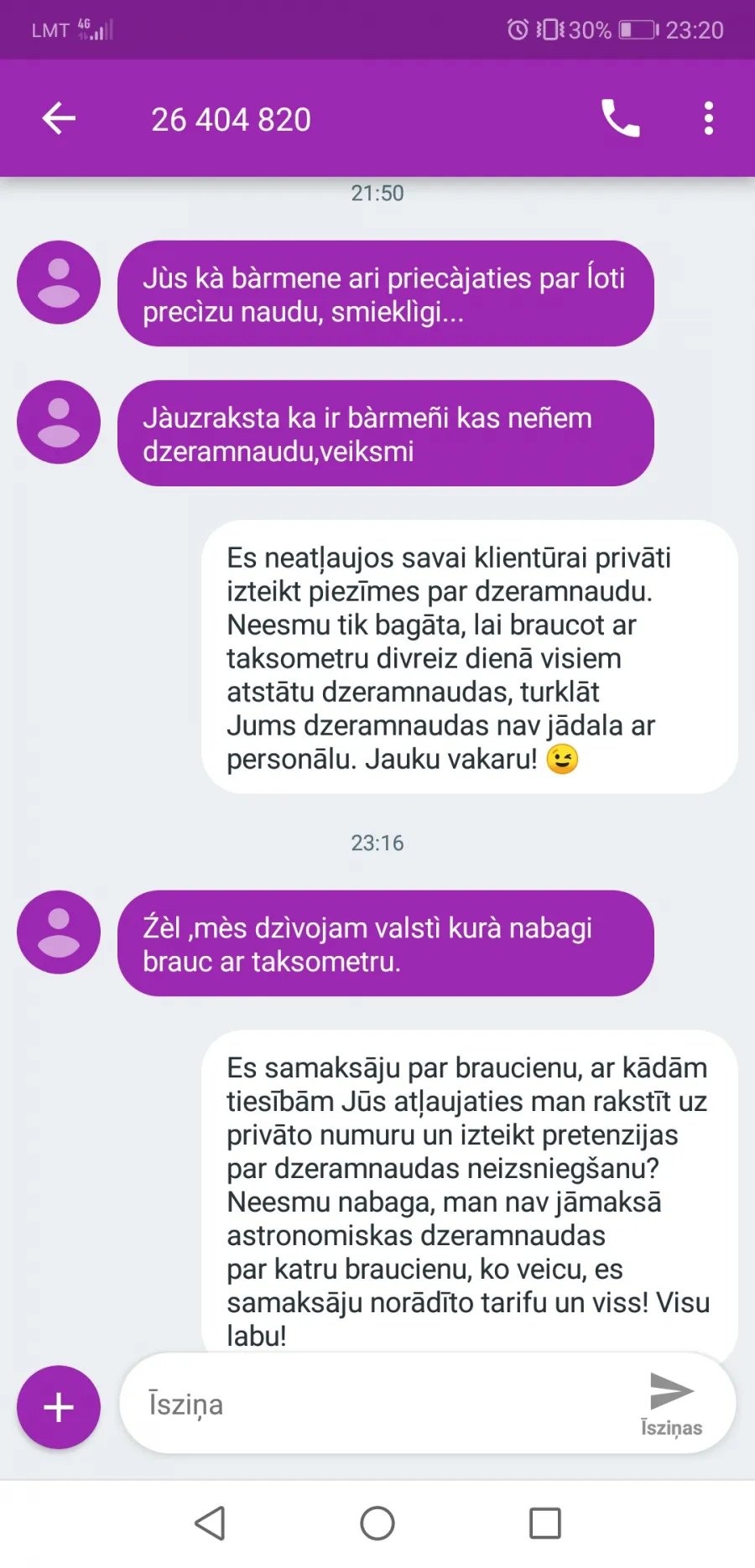
Task: Open the three-dot overflow menu
Action: coord(709,118)
